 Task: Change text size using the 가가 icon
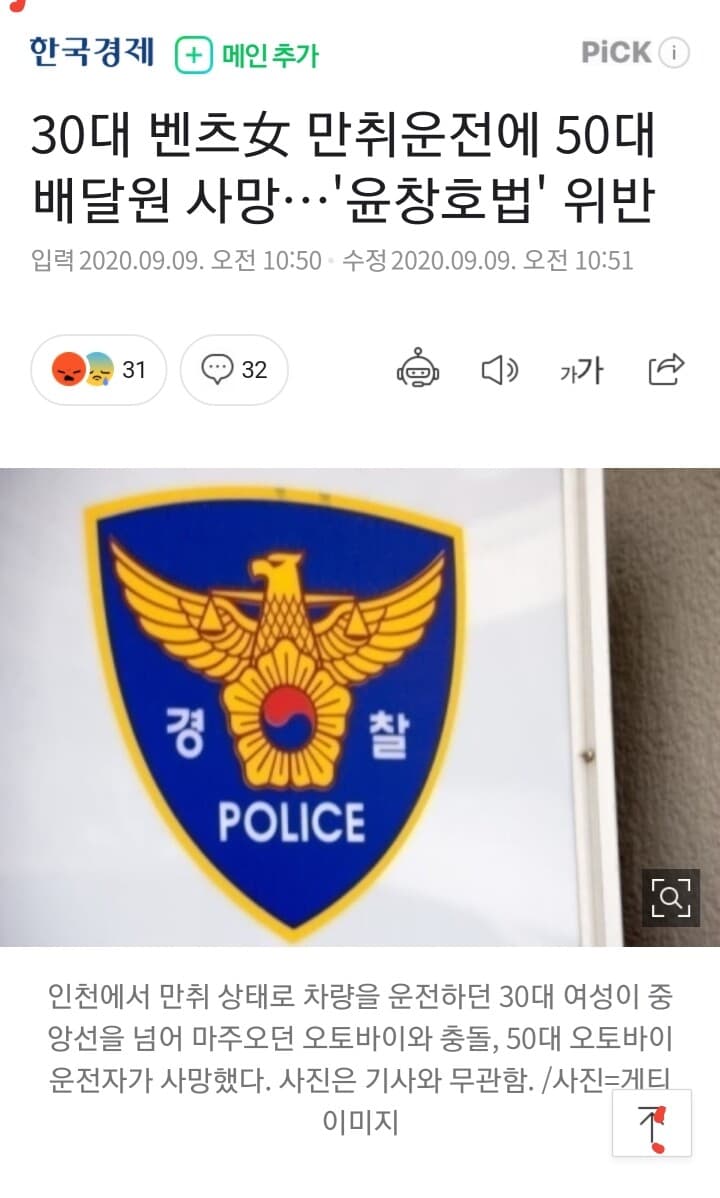[582, 371]
